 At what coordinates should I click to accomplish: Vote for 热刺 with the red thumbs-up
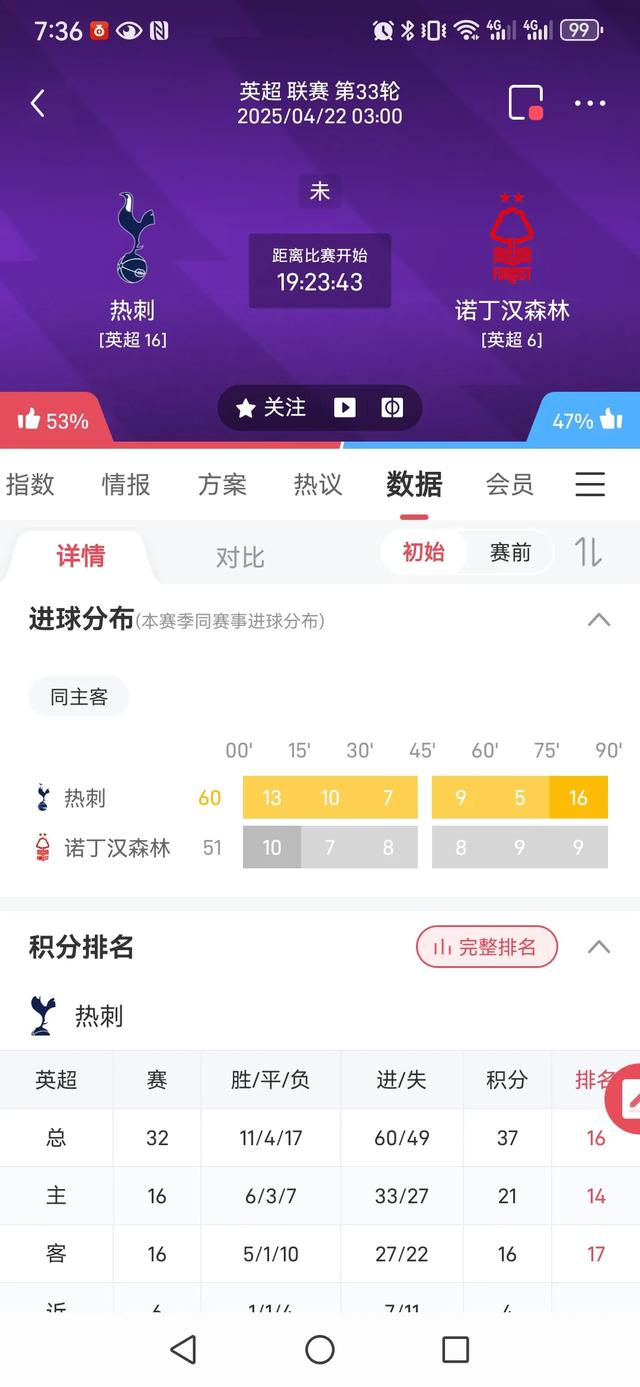[x=54, y=421]
